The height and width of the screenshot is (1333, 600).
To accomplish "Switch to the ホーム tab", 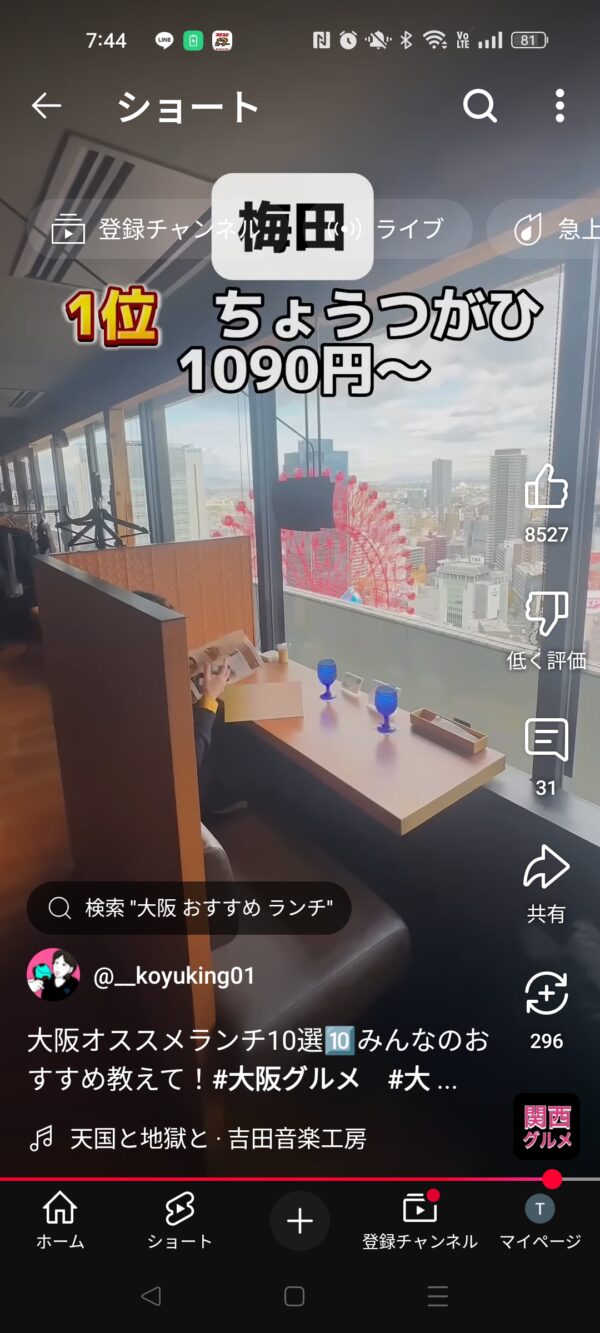I will click(x=60, y=1220).
